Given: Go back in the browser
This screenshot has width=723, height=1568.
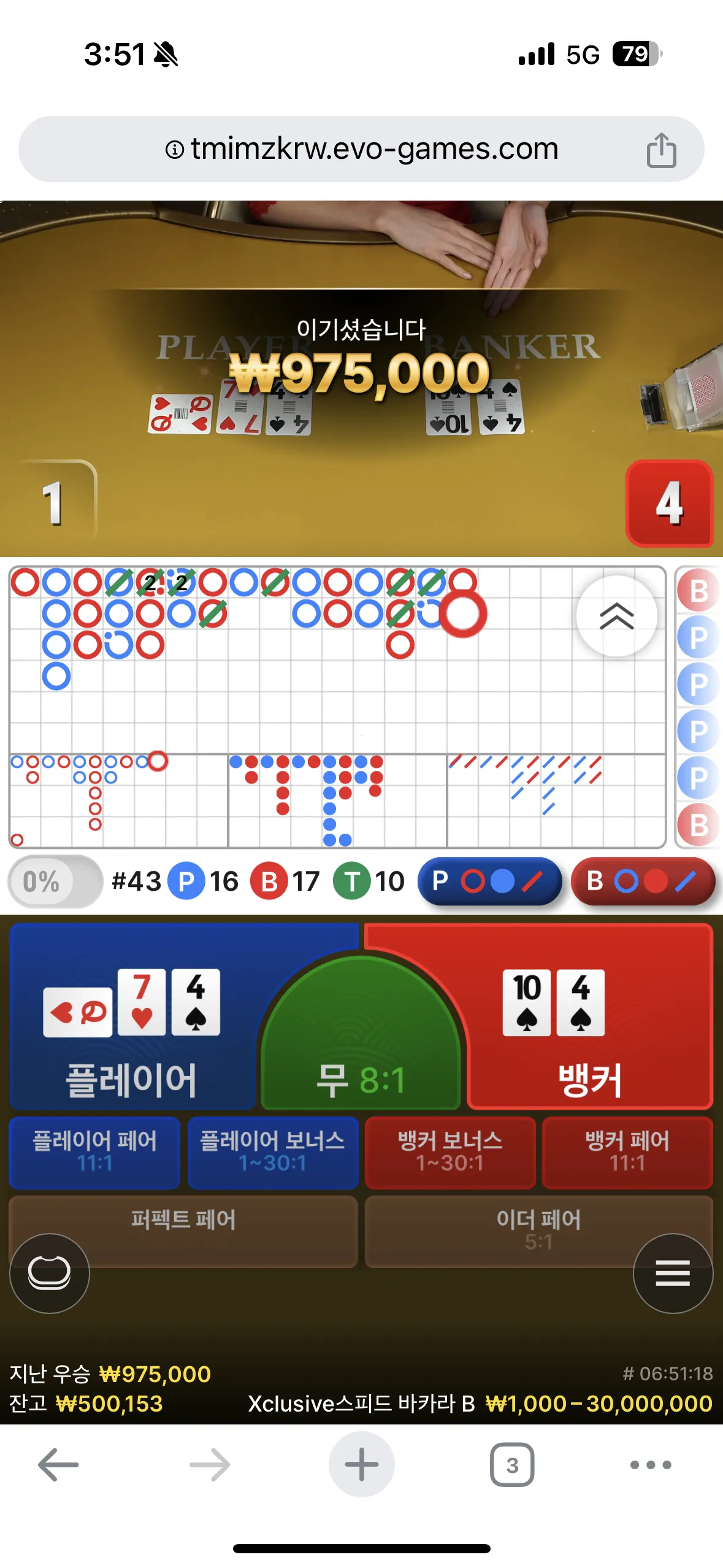Looking at the screenshot, I should [58, 1465].
